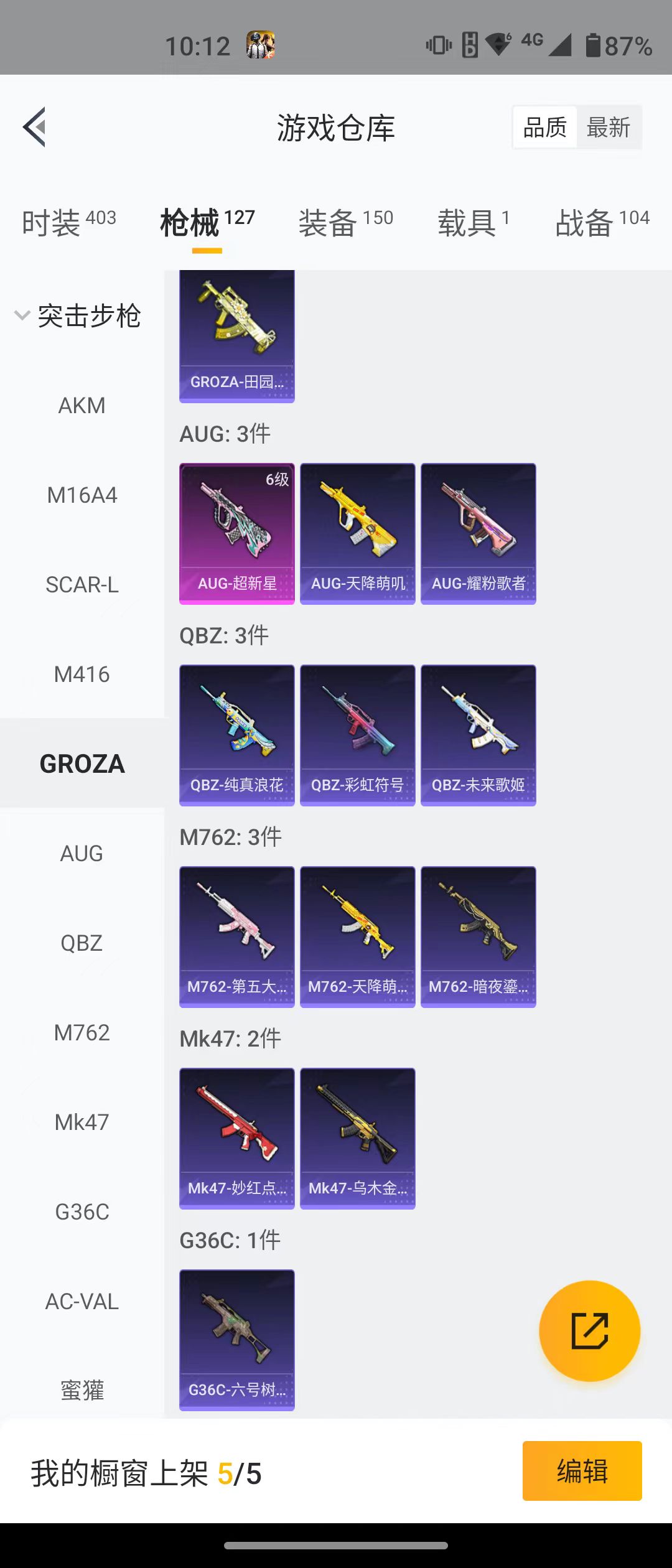Switch to the 时装 tab
The width and height of the screenshot is (672, 1568).
[68, 223]
